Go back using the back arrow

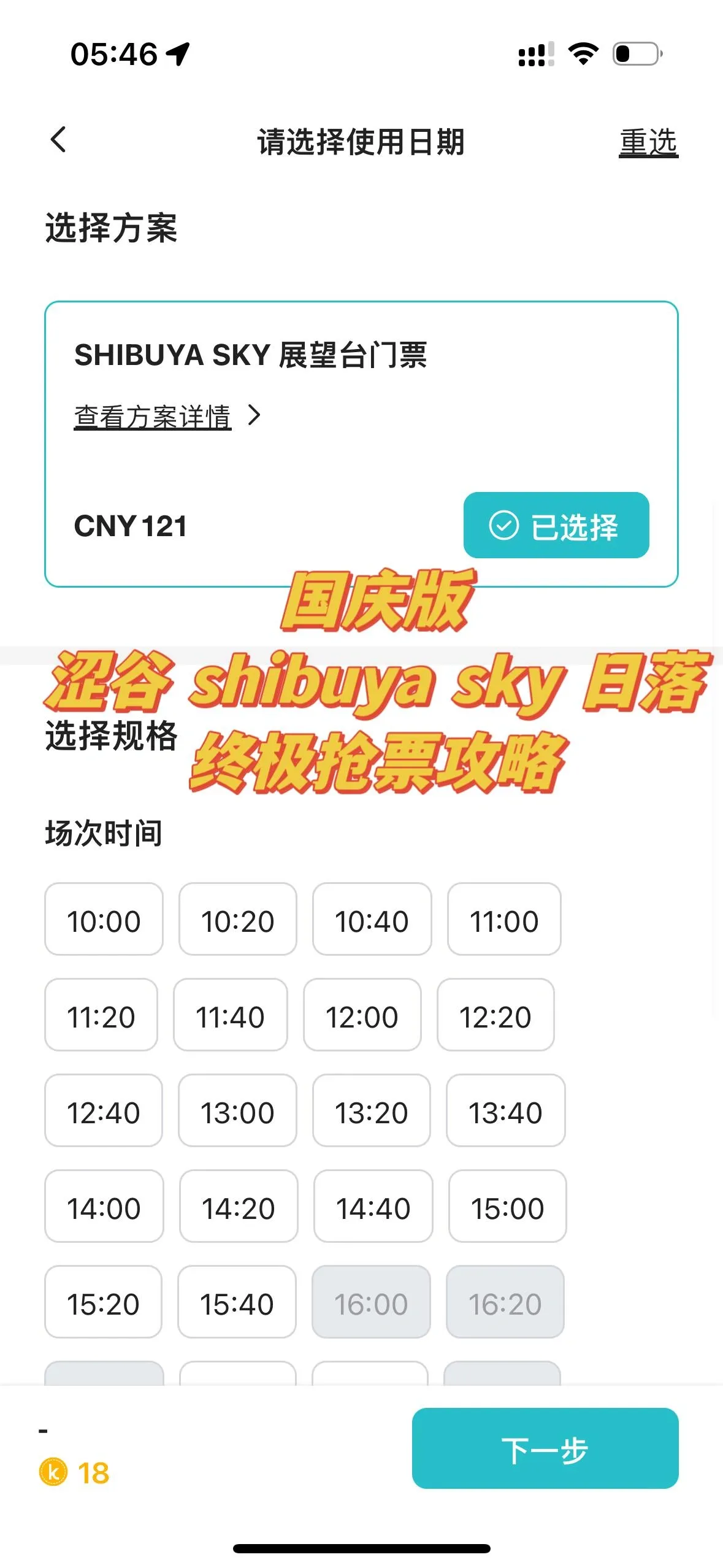58,140
